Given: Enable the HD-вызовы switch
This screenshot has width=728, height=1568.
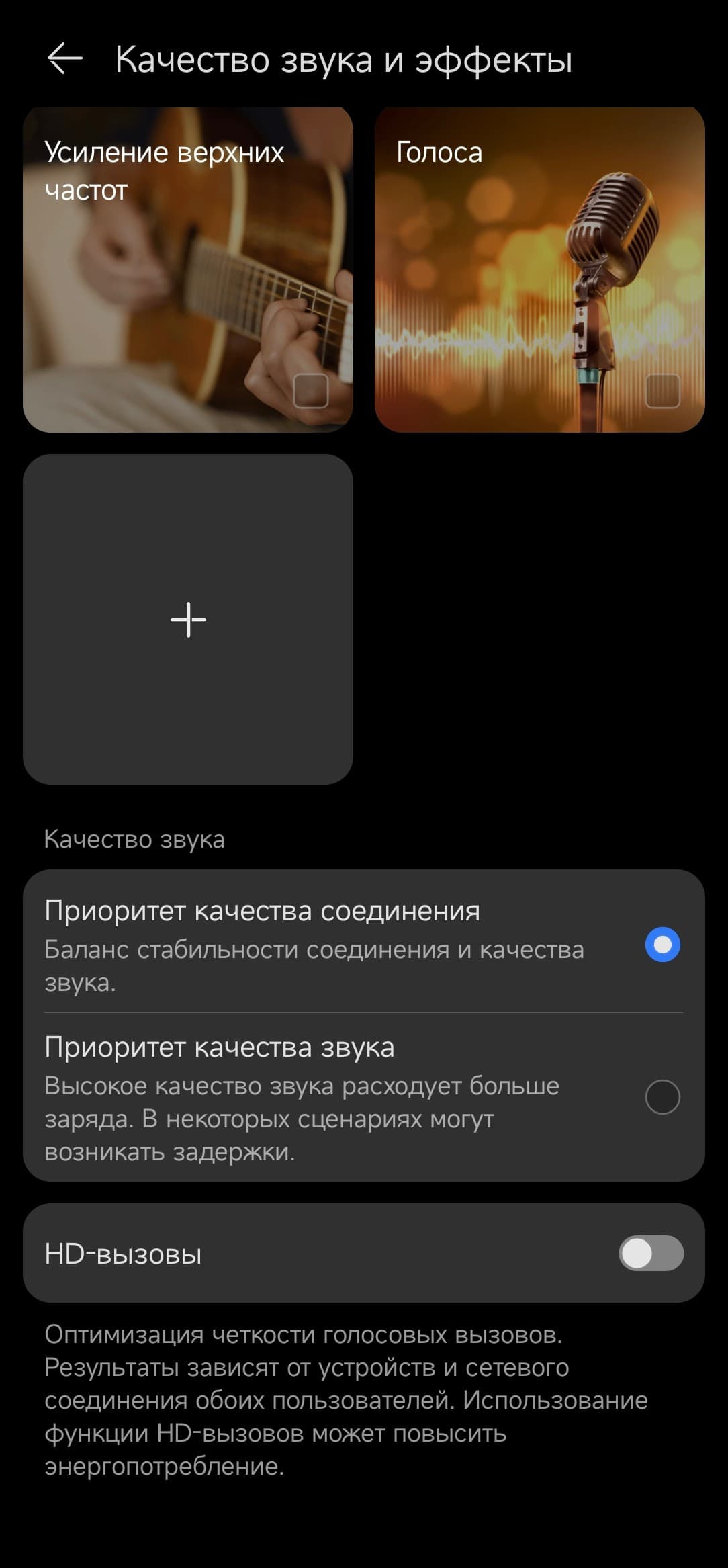Looking at the screenshot, I should [650, 1253].
